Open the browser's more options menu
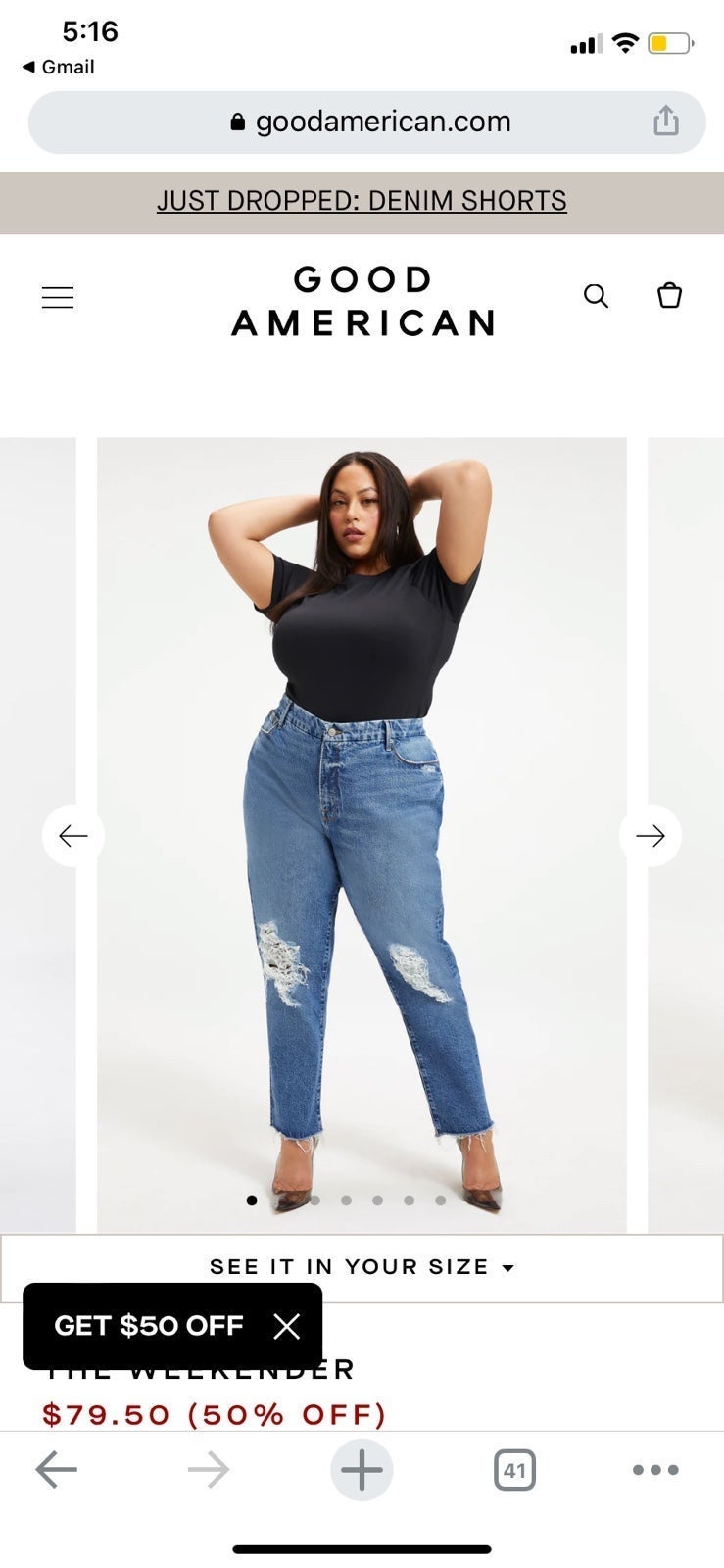This screenshot has width=724, height=1568. (655, 1470)
